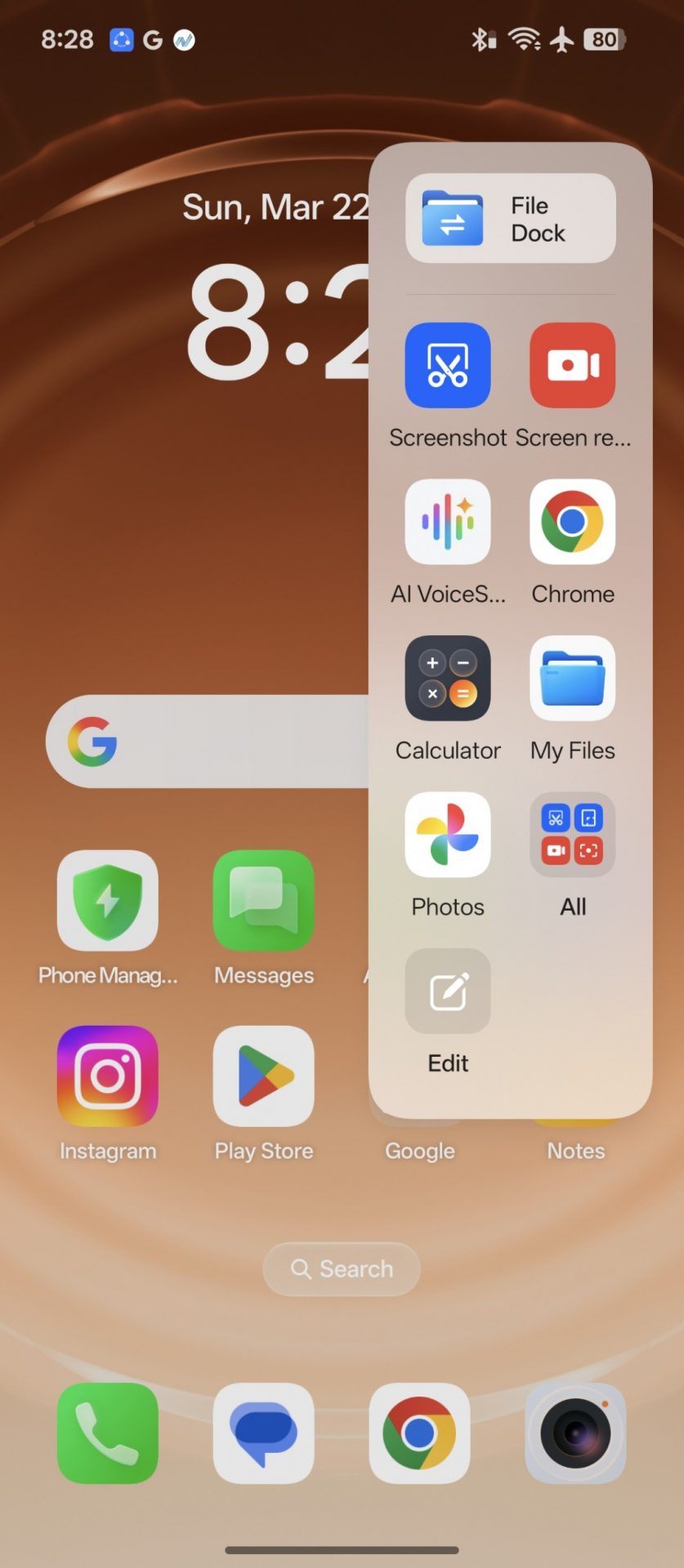Open the Play Store
The image size is (684, 1568).
[263, 1076]
